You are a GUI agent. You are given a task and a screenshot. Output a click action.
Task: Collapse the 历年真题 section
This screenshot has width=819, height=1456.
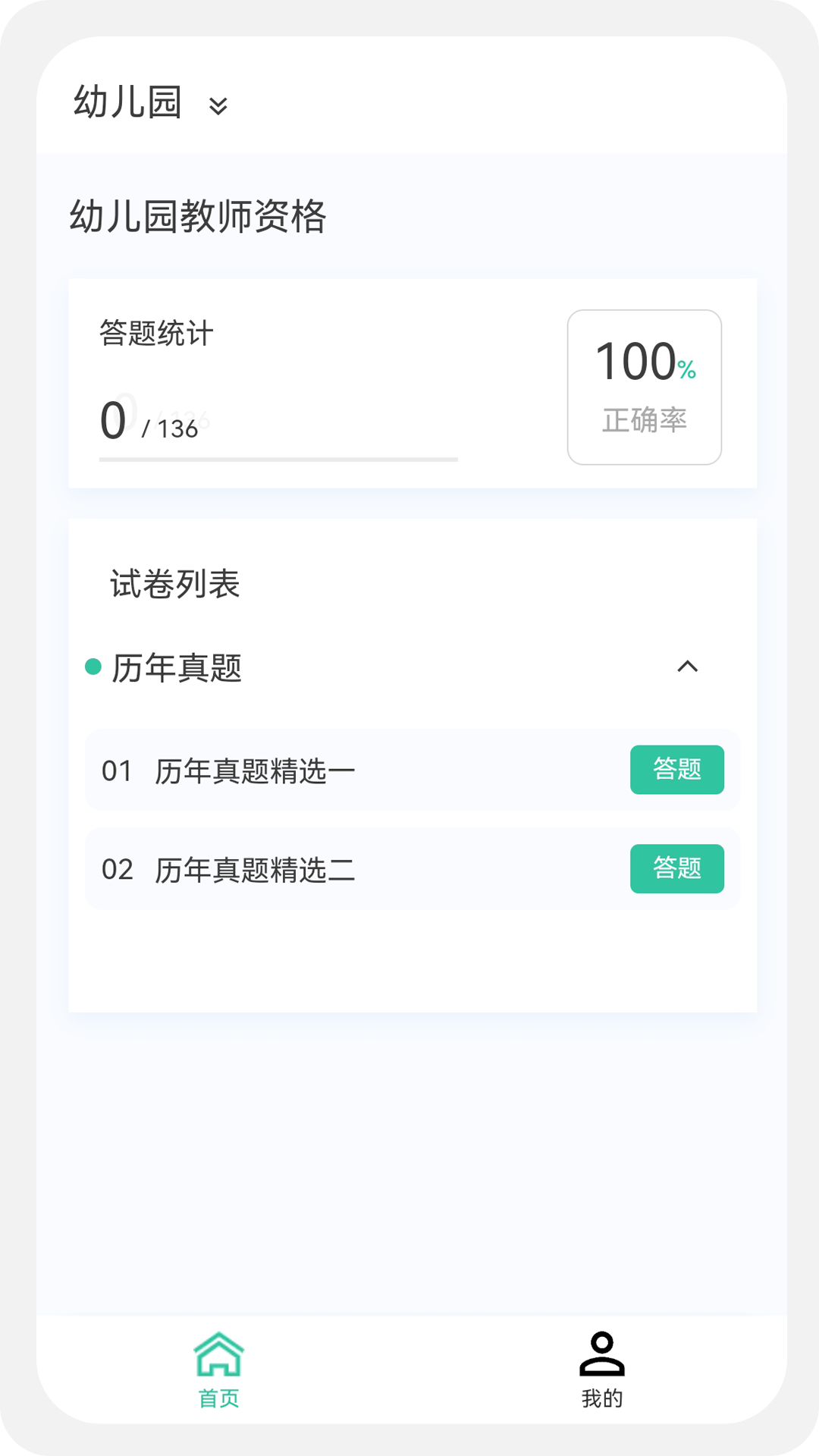(687, 667)
